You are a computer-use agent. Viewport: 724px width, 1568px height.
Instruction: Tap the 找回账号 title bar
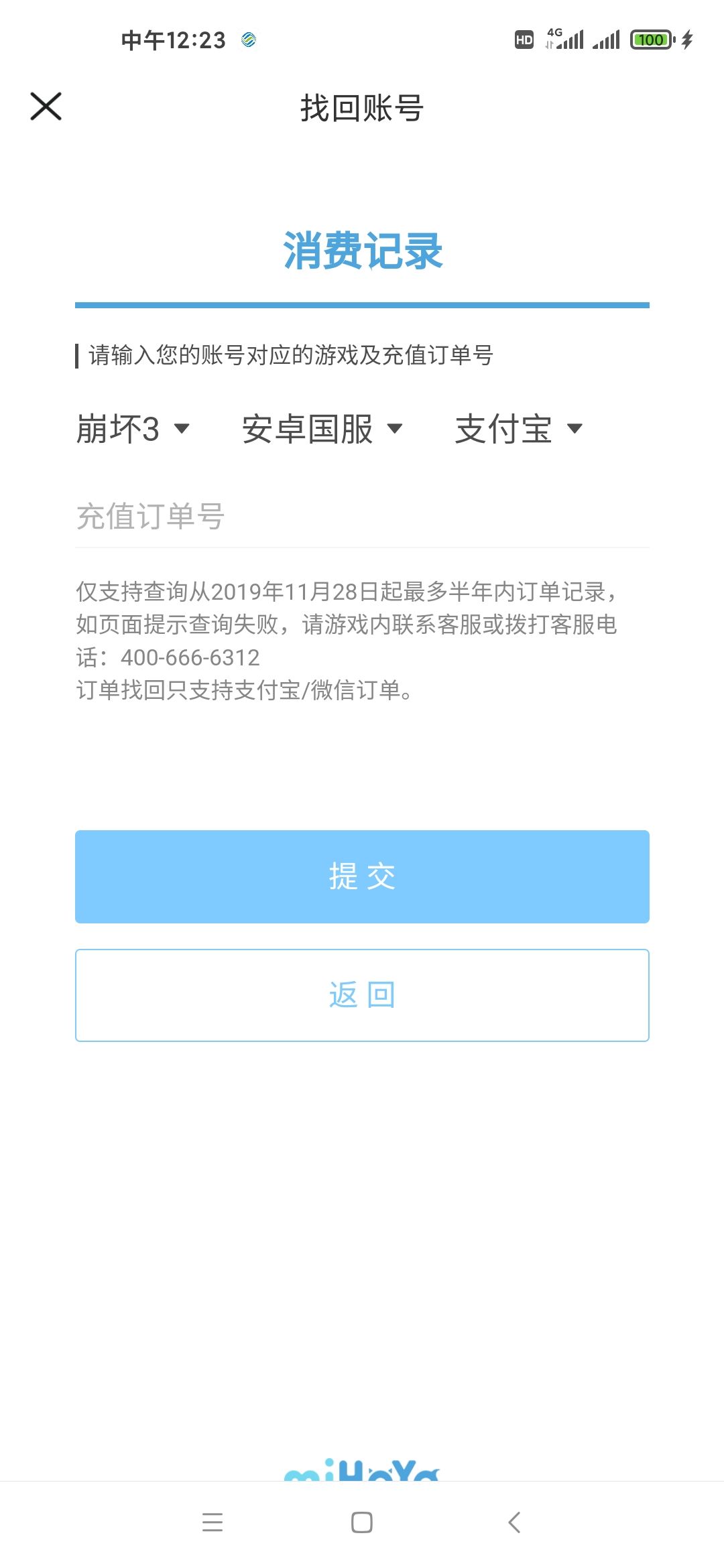[362, 107]
